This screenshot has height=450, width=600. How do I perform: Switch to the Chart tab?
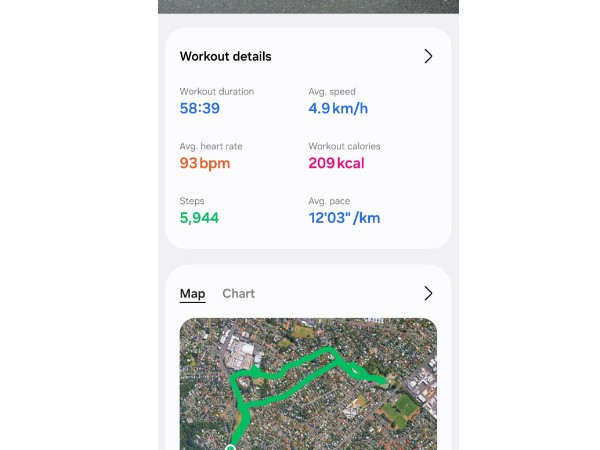pos(238,293)
